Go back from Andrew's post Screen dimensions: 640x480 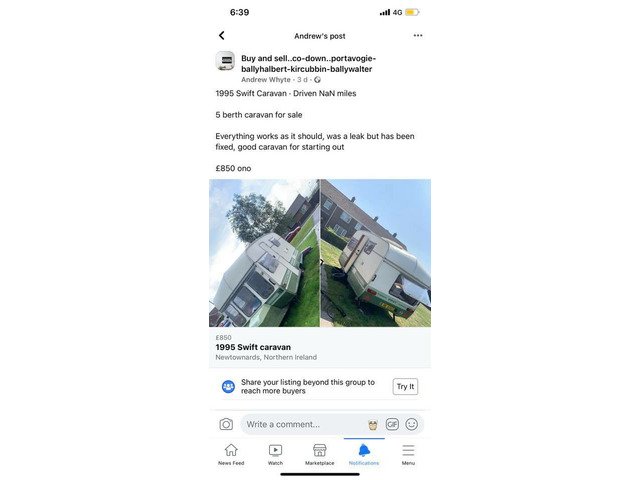click(221, 35)
